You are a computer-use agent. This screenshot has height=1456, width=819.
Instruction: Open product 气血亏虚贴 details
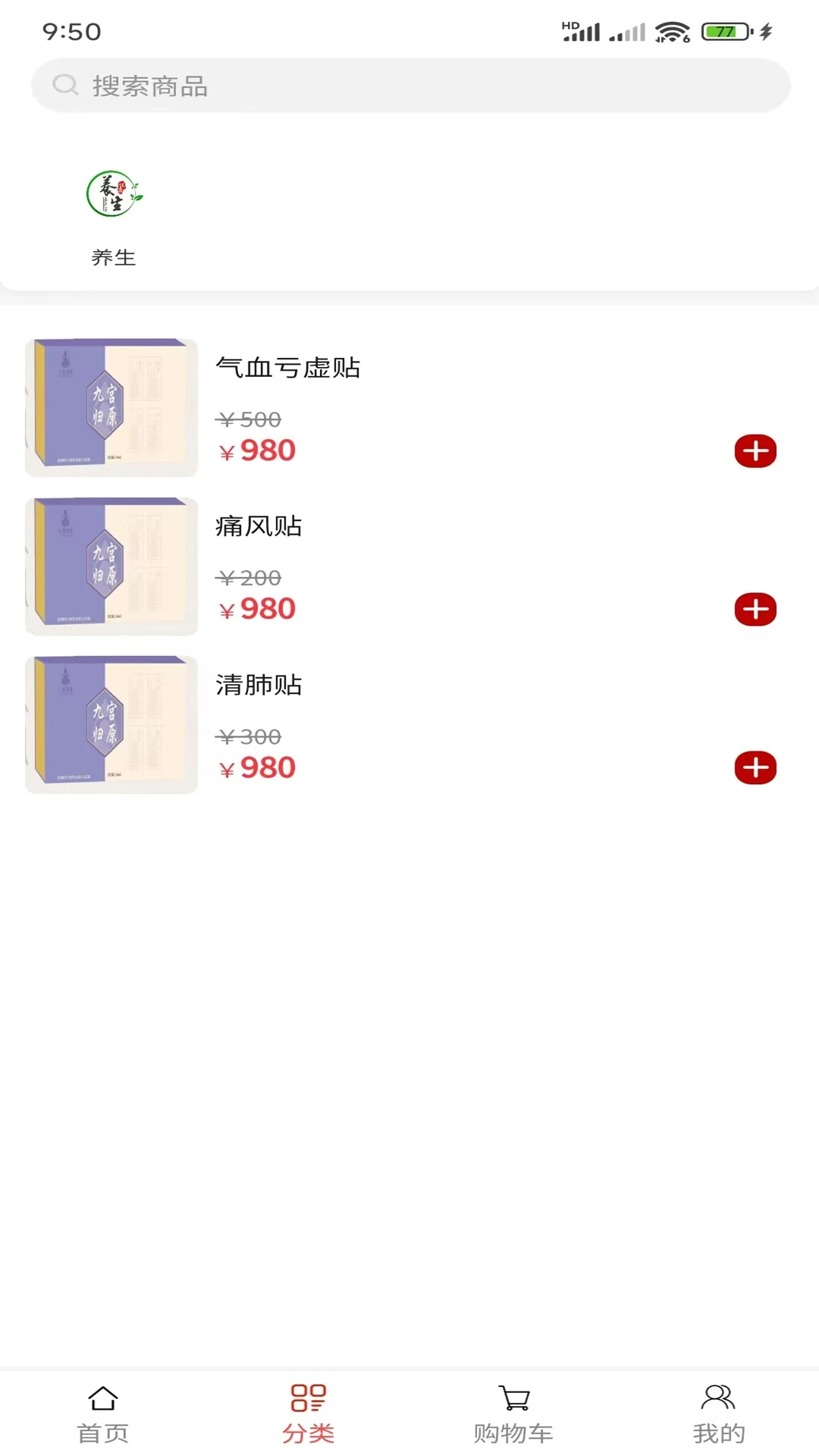pos(290,368)
